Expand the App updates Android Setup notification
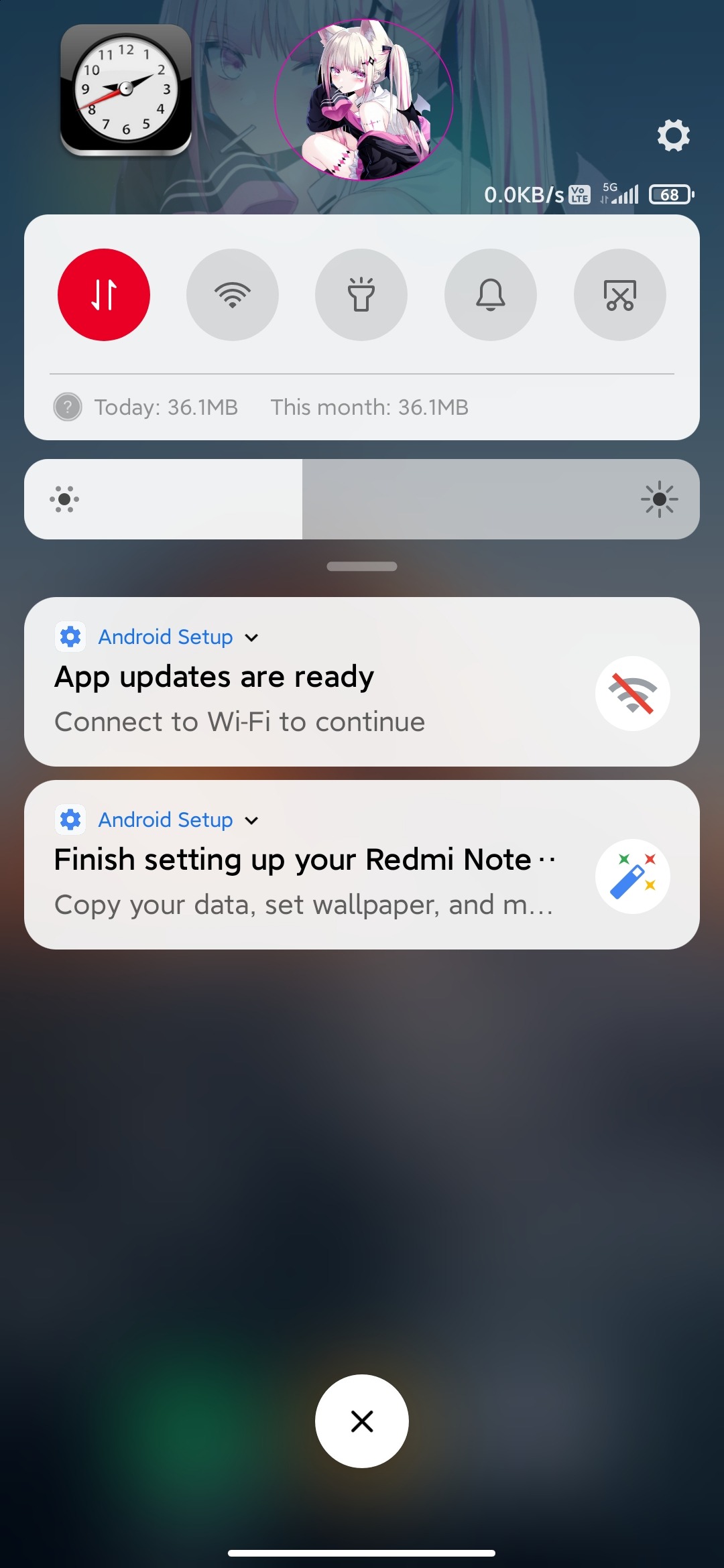724x1568 pixels. (251, 637)
